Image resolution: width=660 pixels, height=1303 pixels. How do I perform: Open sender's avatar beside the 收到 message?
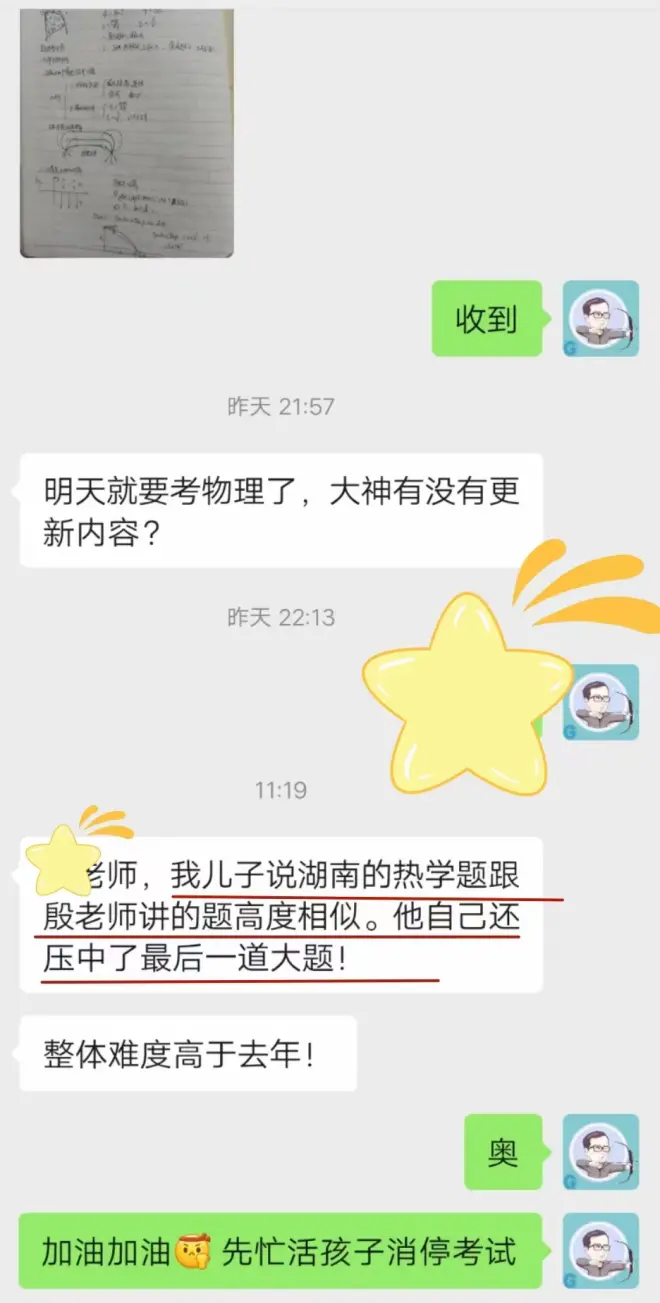pyautogui.click(x=600, y=319)
